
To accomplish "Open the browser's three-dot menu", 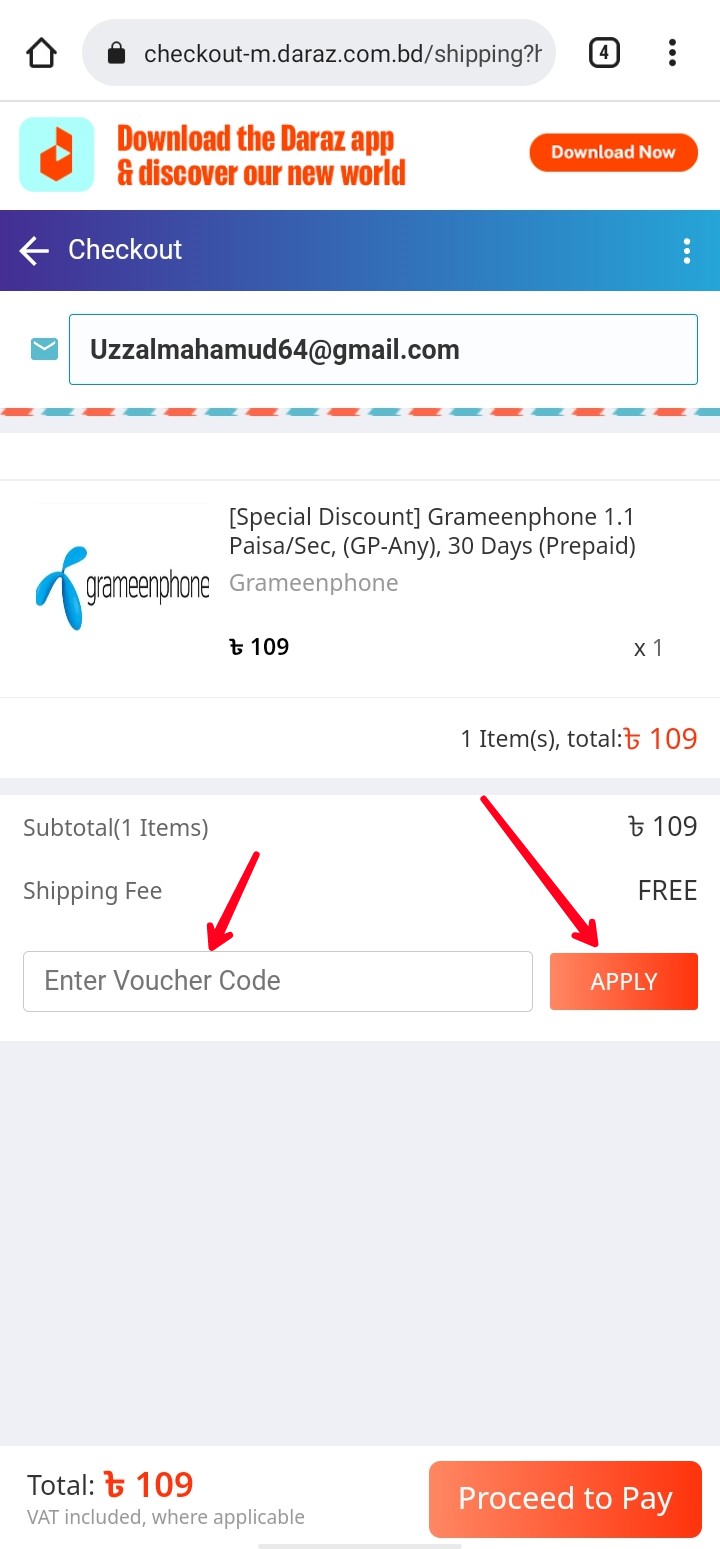I will [672, 52].
